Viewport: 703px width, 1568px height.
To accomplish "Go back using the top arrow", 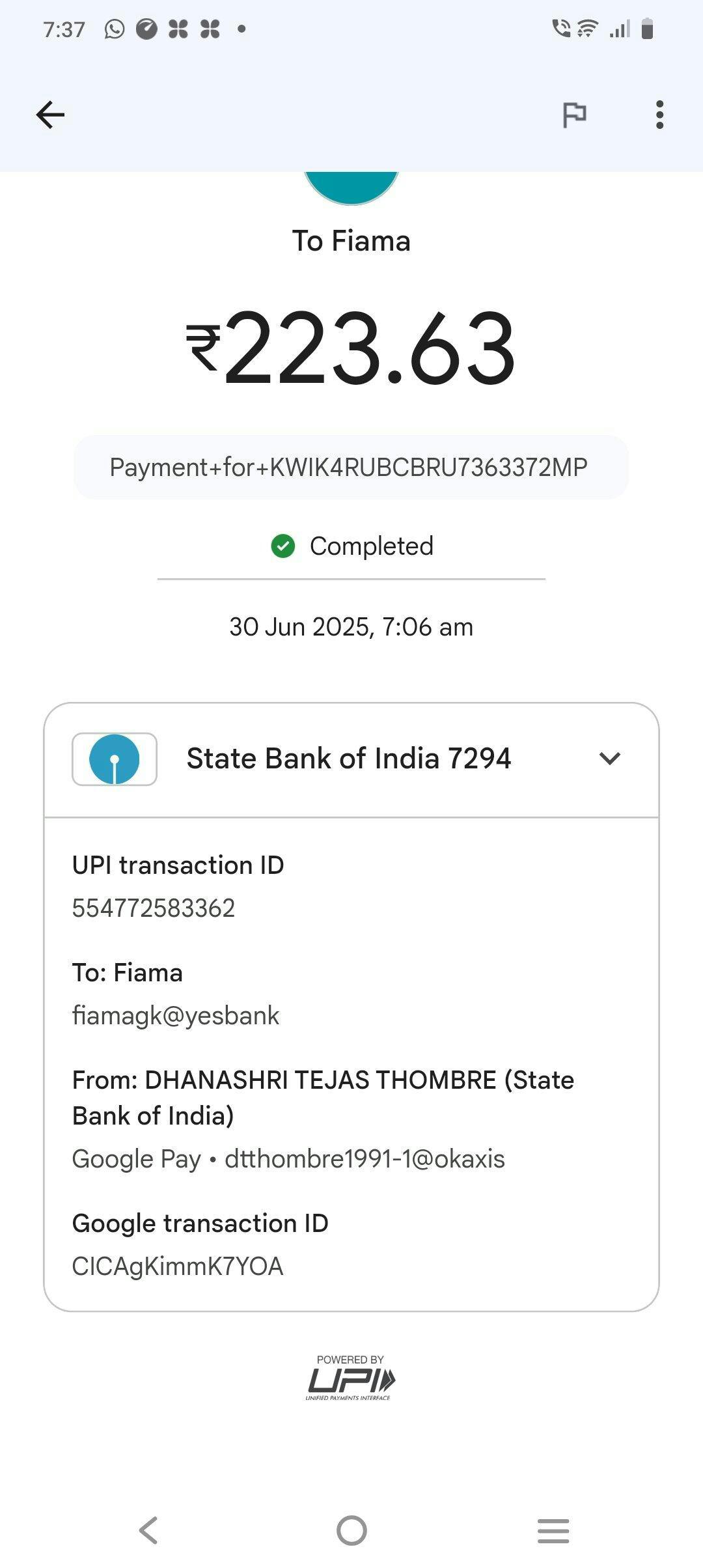I will [x=50, y=115].
